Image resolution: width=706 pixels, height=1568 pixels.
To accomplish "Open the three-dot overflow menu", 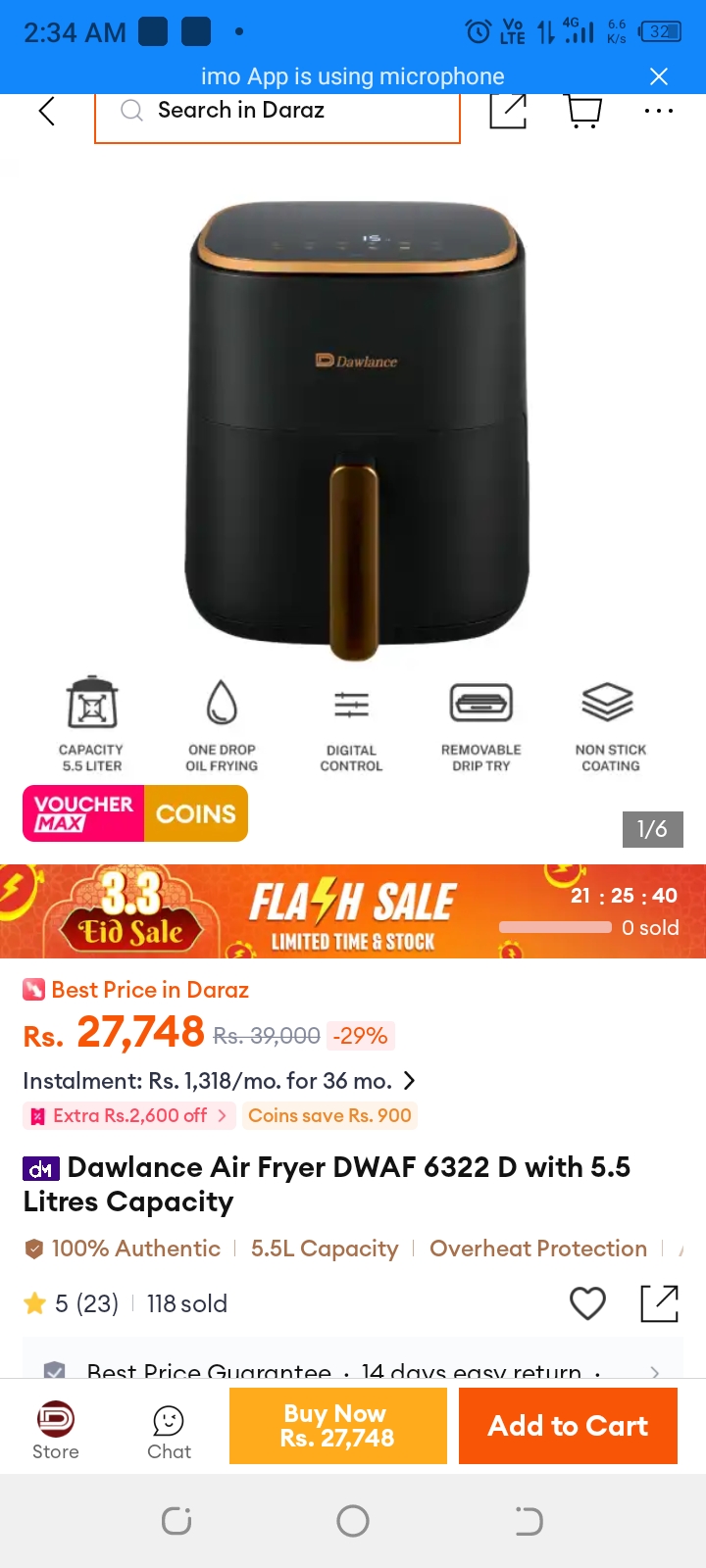I will click(659, 111).
